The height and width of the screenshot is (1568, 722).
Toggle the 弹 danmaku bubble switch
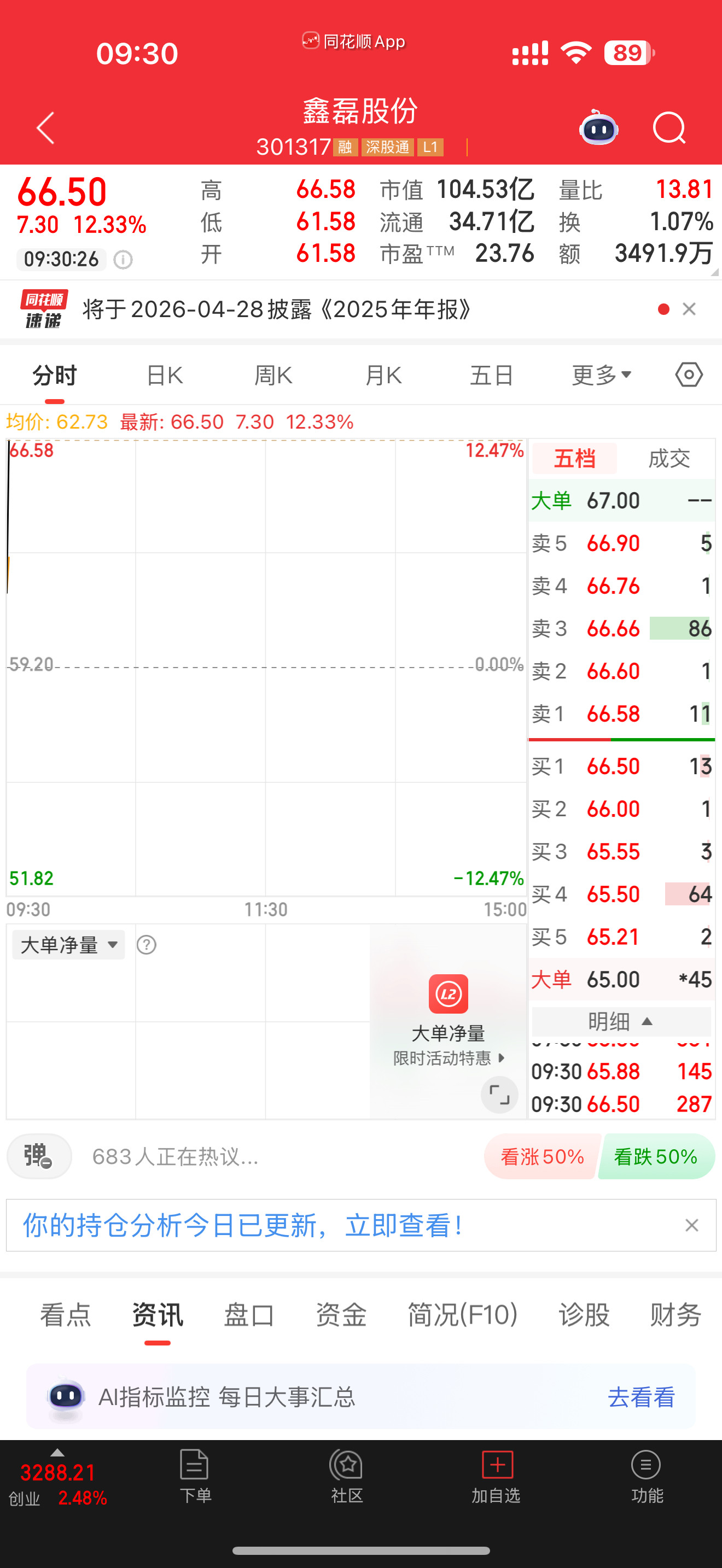pyautogui.click(x=39, y=1156)
